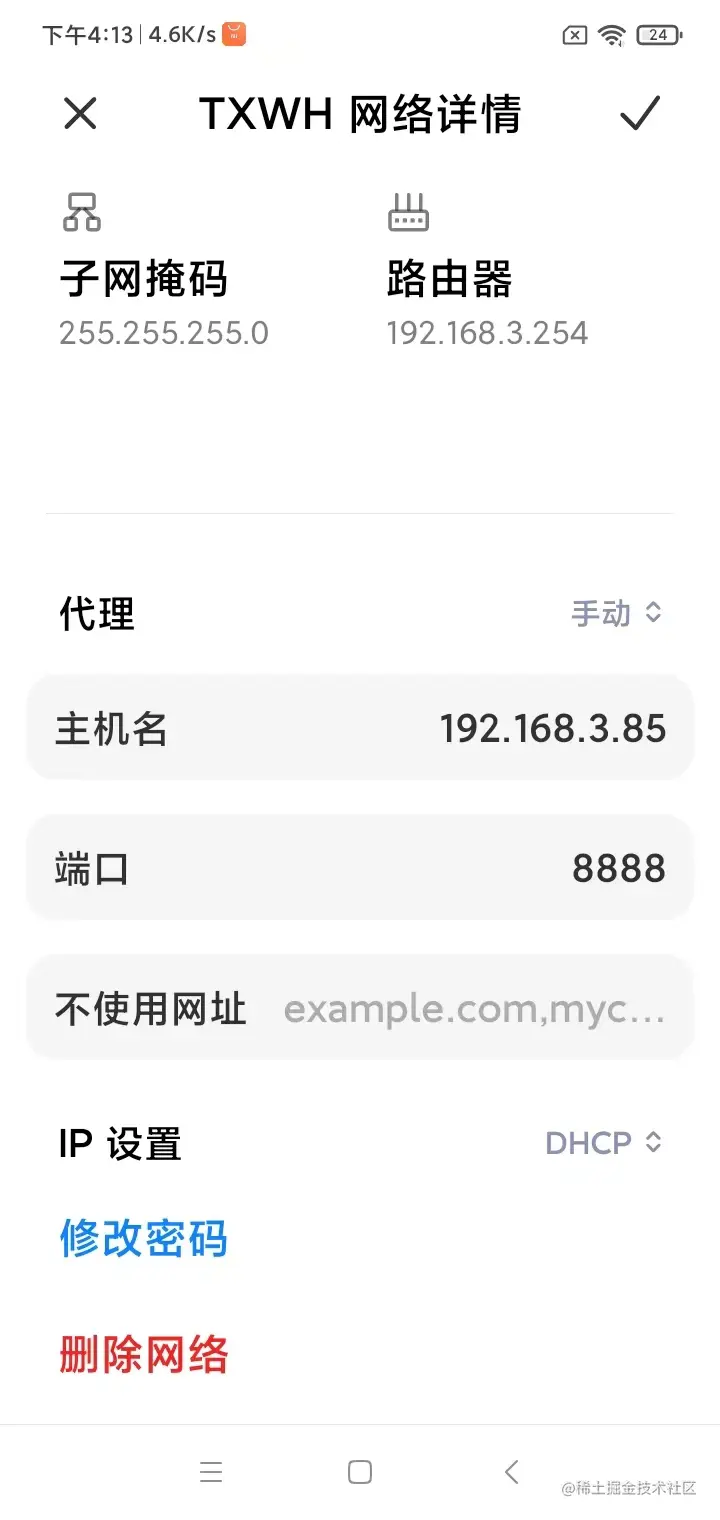Edit the hostname field 192.168.3.85

tap(552, 729)
